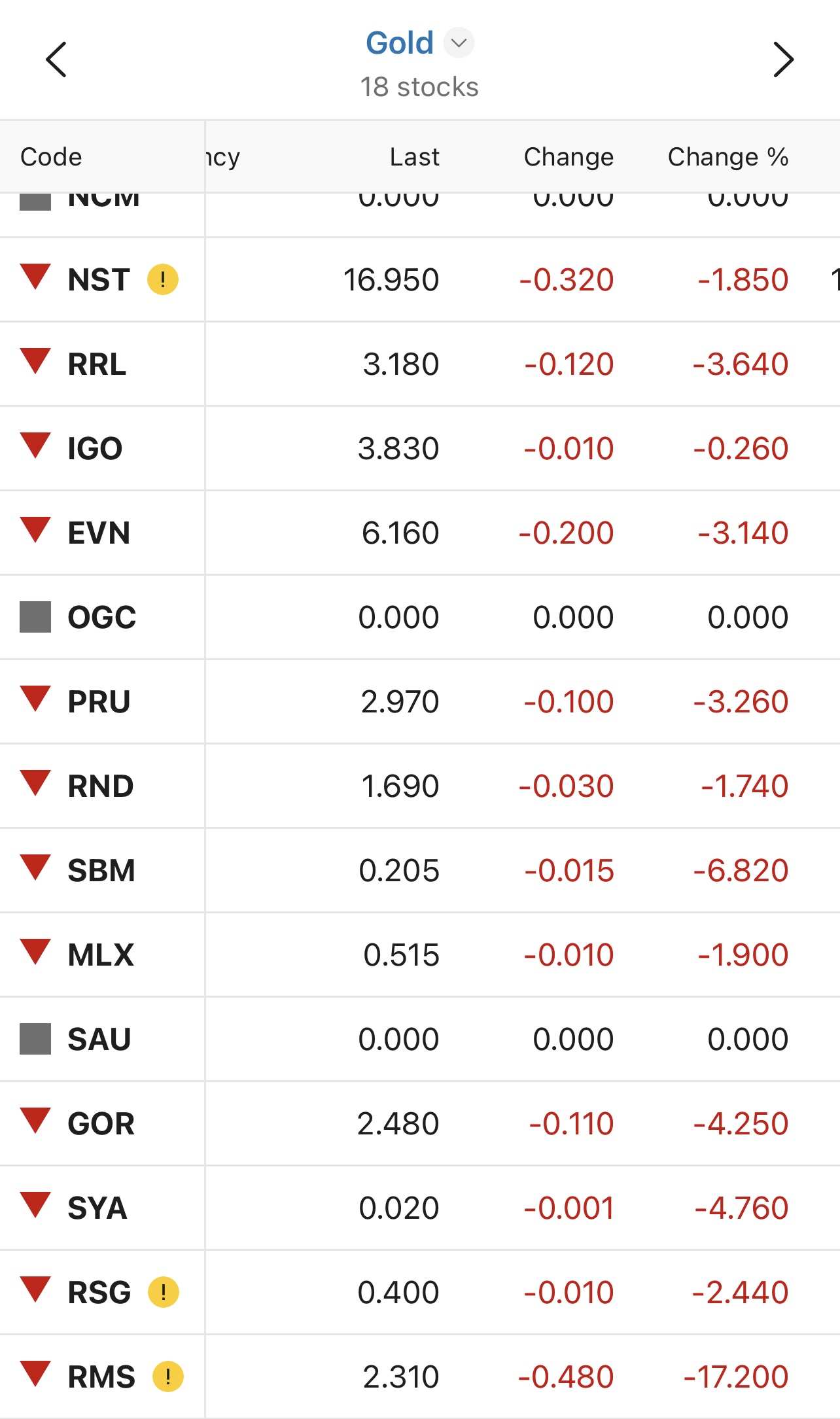The width and height of the screenshot is (840, 1419).
Task: Open the RRL stock row
Action: [x=420, y=364]
